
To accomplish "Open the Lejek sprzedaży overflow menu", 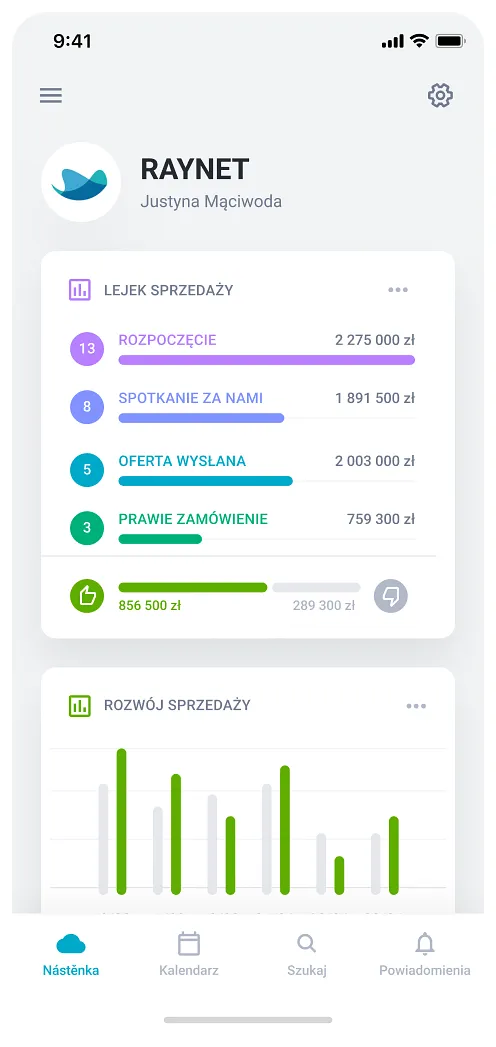I will point(398,290).
